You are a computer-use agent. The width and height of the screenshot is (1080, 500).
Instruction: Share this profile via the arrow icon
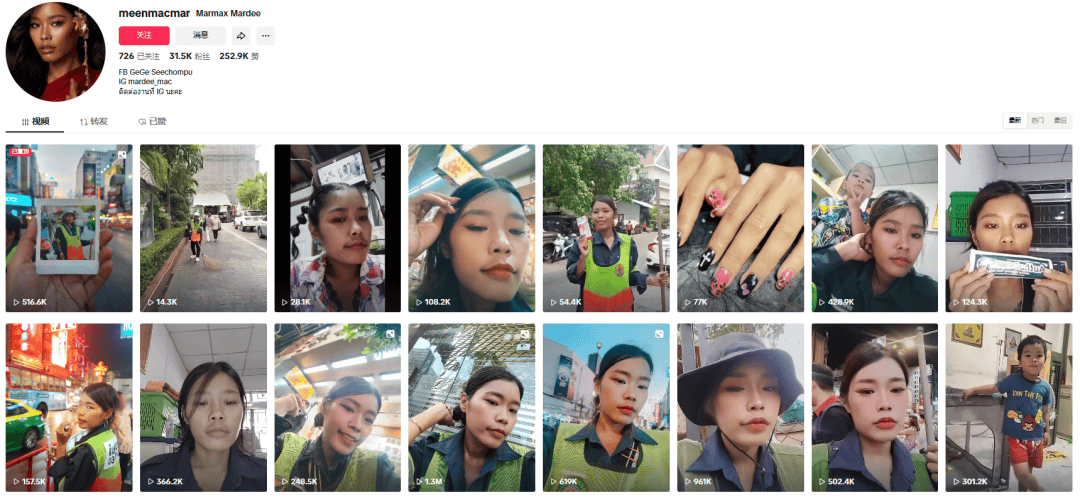(x=241, y=36)
